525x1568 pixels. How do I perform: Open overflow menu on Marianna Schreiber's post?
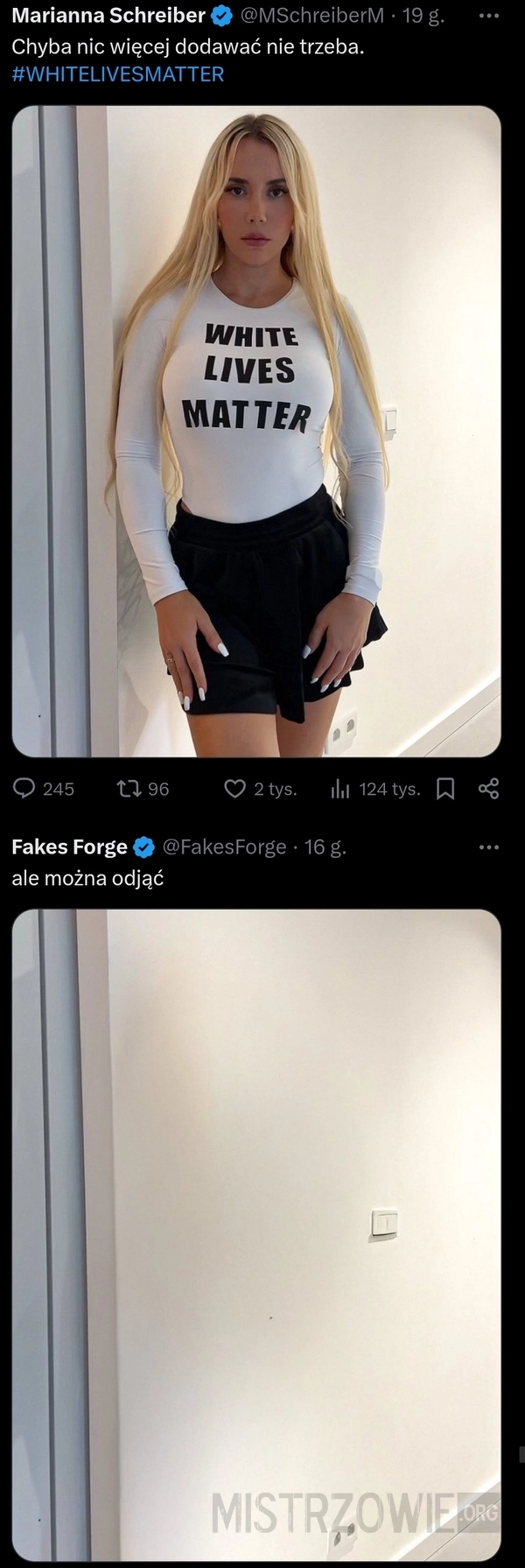tap(489, 16)
